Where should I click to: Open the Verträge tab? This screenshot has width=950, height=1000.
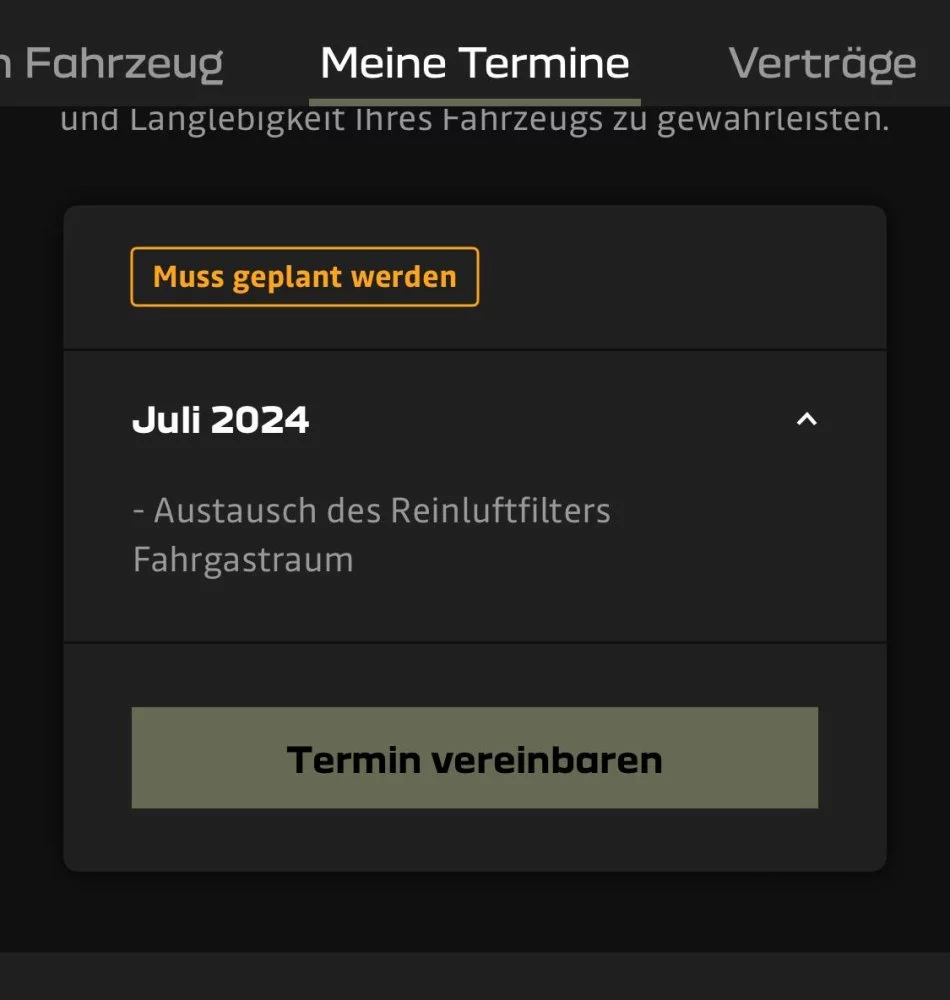(x=822, y=64)
